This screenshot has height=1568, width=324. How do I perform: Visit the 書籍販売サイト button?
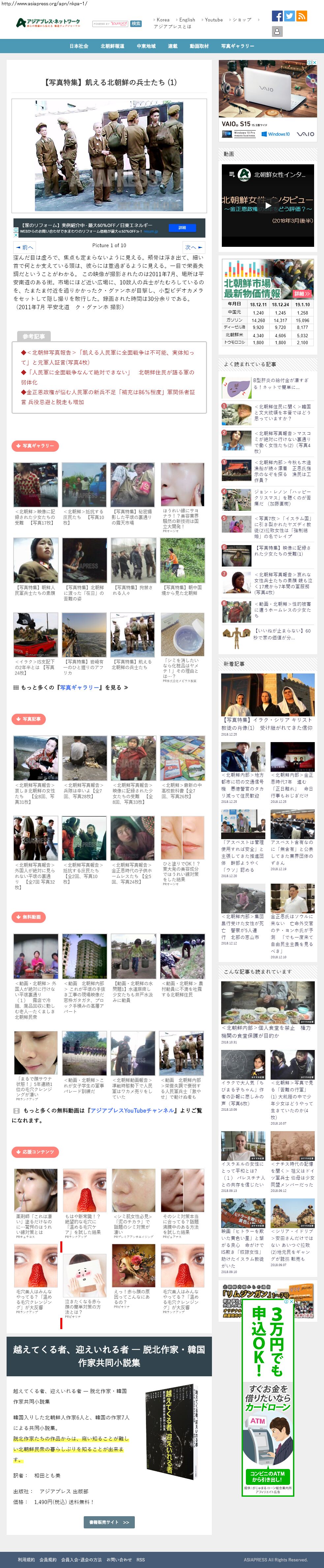[109, 1522]
